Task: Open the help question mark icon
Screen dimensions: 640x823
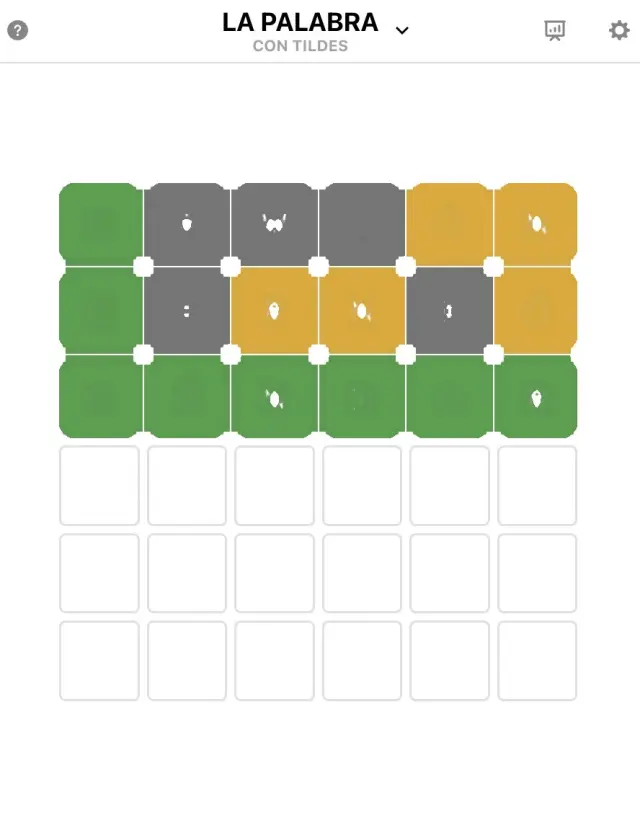Action: (18, 30)
